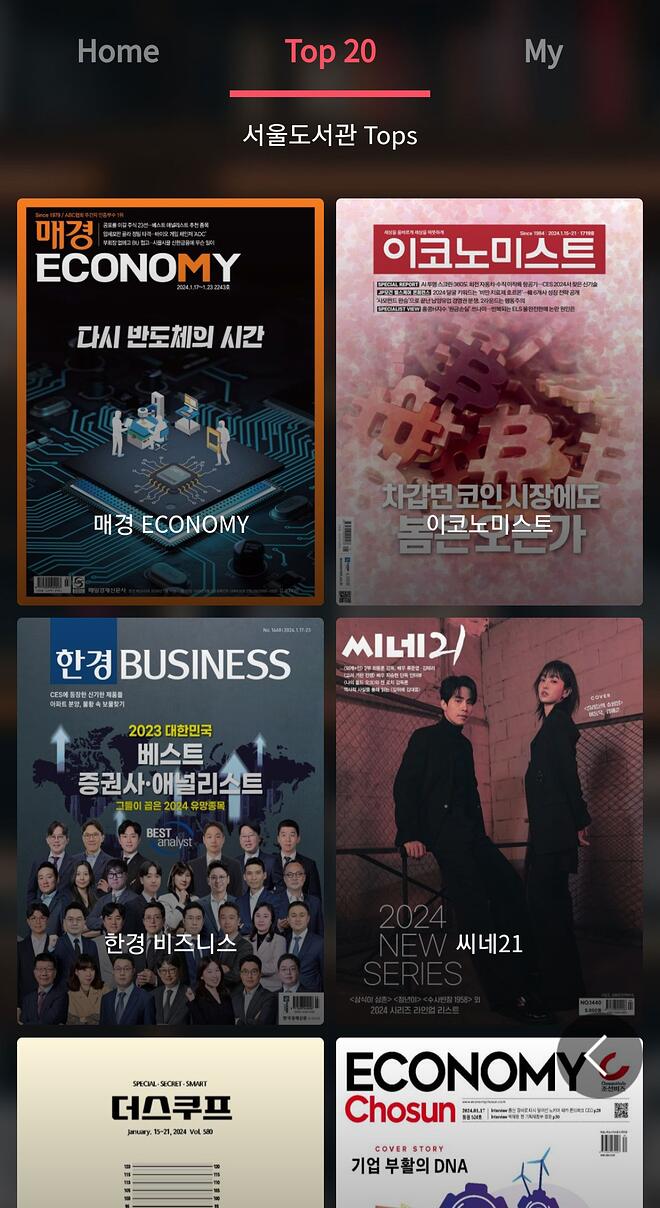View the 한경 비즈니스 magazine
This screenshot has height=1208, width=660.
point(170,821)
